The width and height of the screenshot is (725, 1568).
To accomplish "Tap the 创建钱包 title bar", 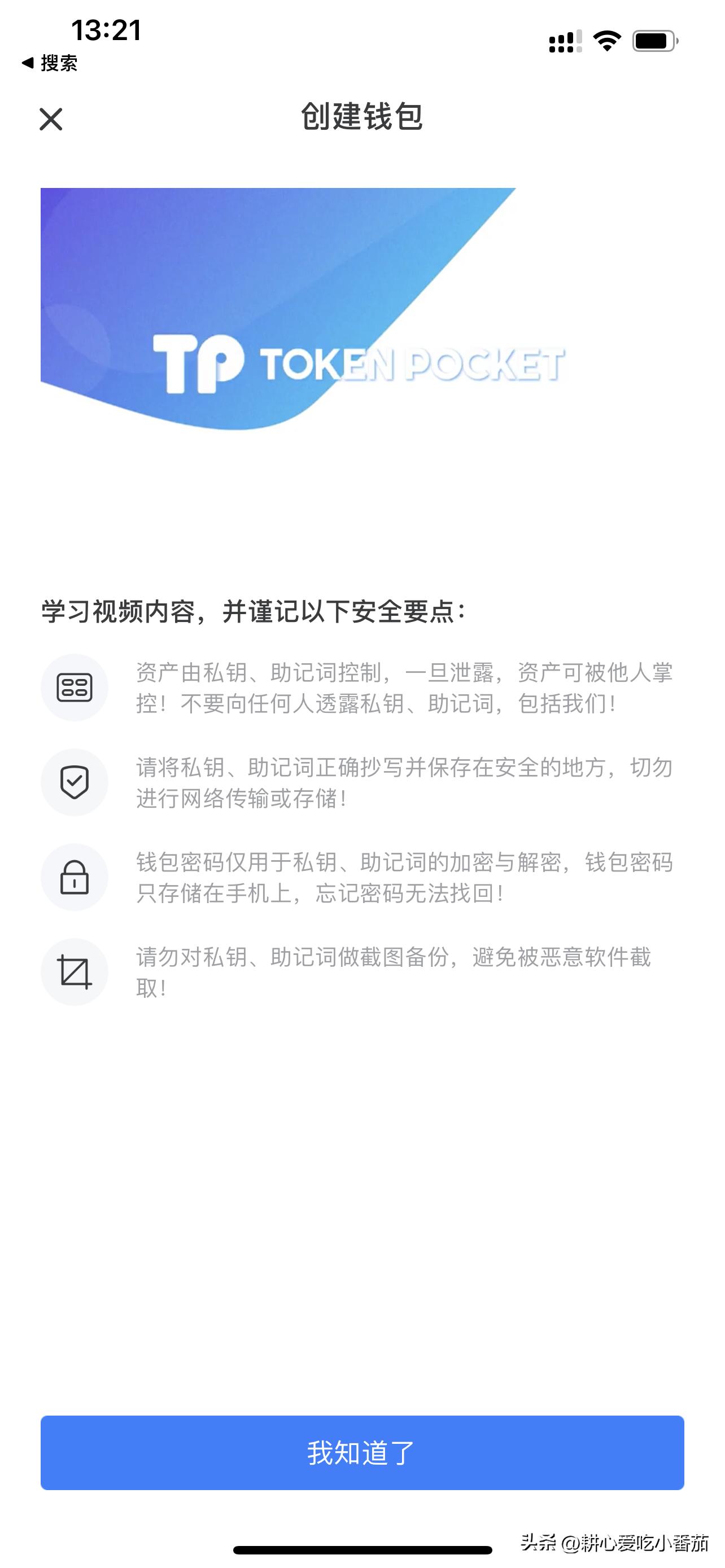I will pyautogui.click(x=362, y=119).
